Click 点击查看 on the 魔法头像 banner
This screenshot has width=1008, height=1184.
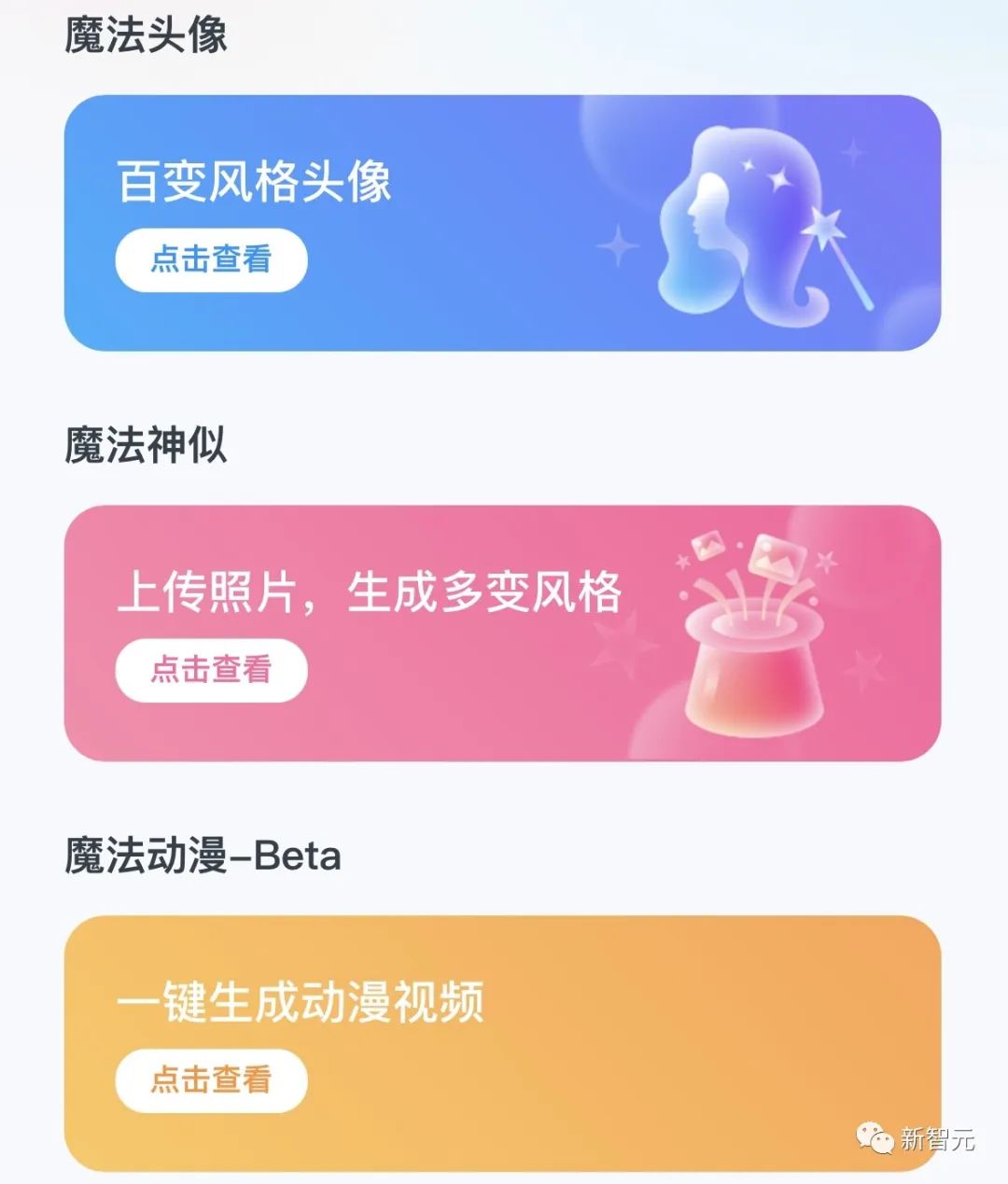point(211,259)
